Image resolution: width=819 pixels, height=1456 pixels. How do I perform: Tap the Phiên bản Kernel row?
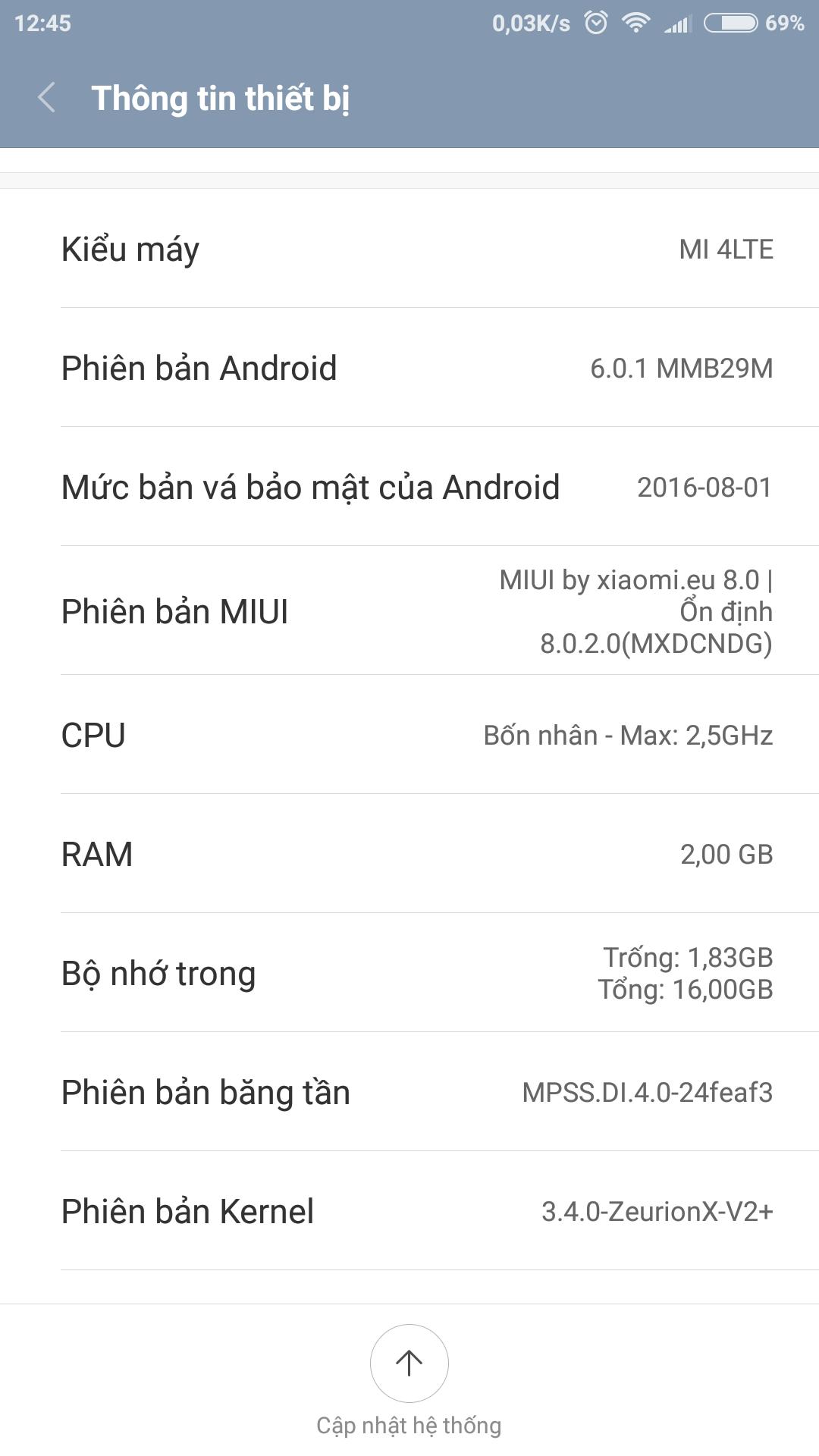[x=409, y=1211]
